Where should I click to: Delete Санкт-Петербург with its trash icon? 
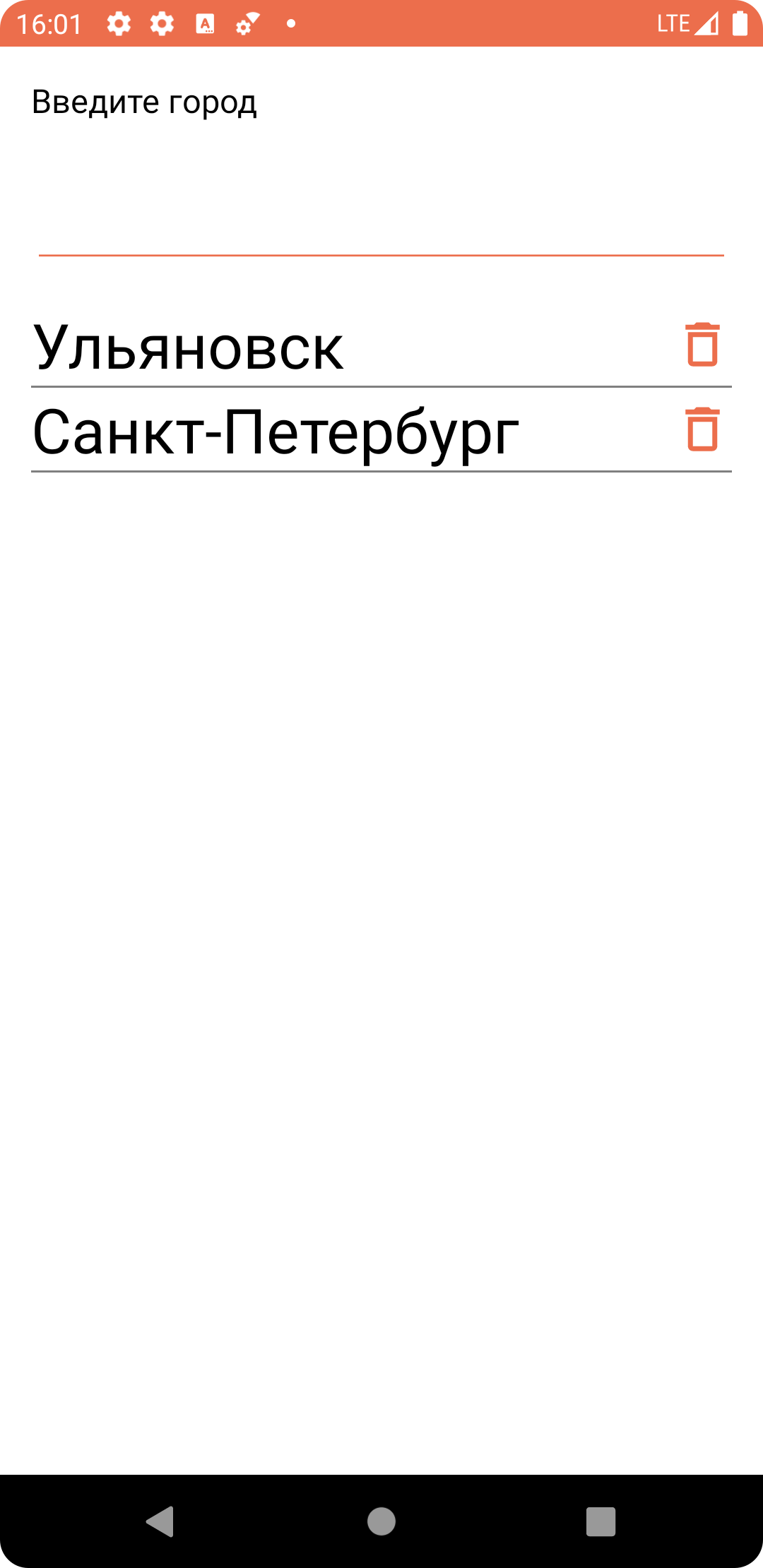click(x=703, y=429)
